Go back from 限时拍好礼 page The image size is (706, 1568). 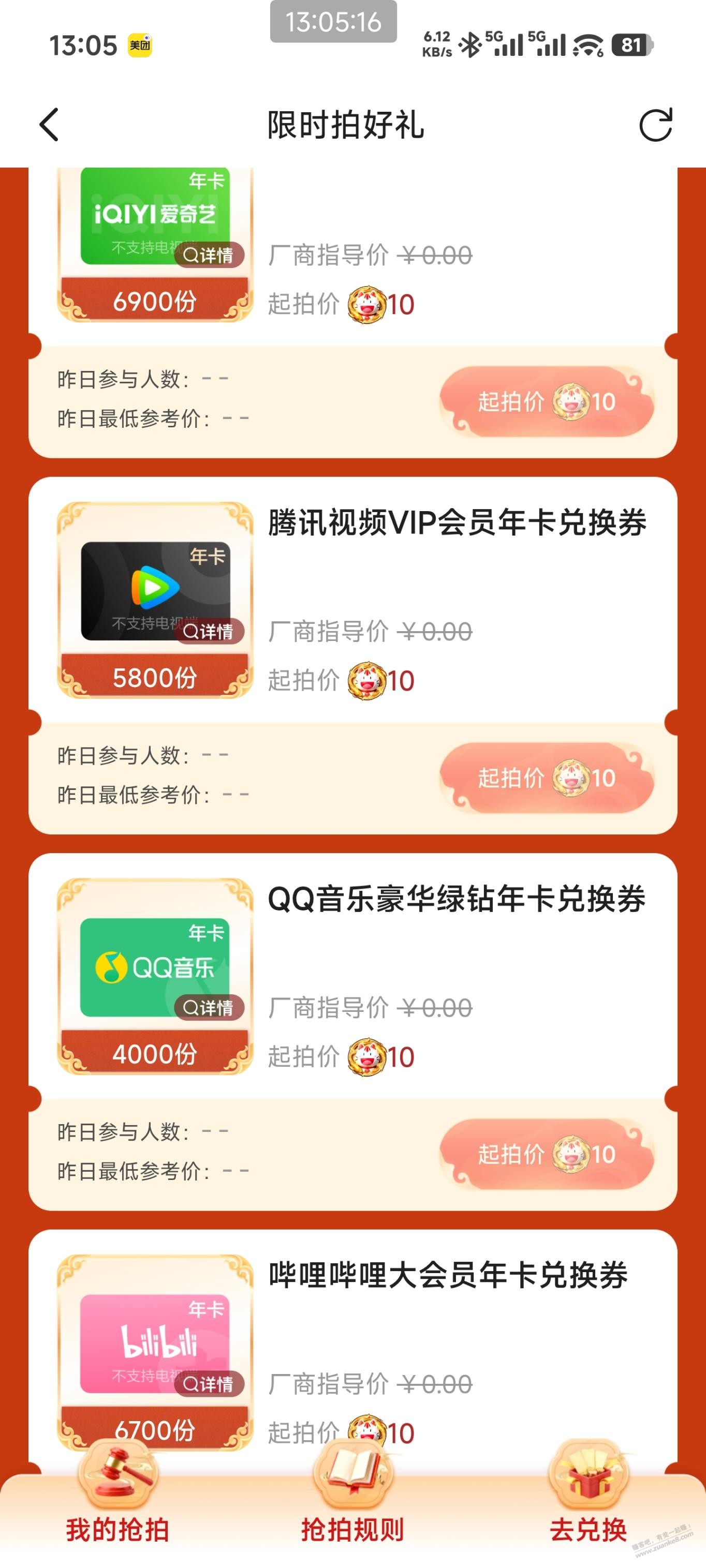point(49,125)
